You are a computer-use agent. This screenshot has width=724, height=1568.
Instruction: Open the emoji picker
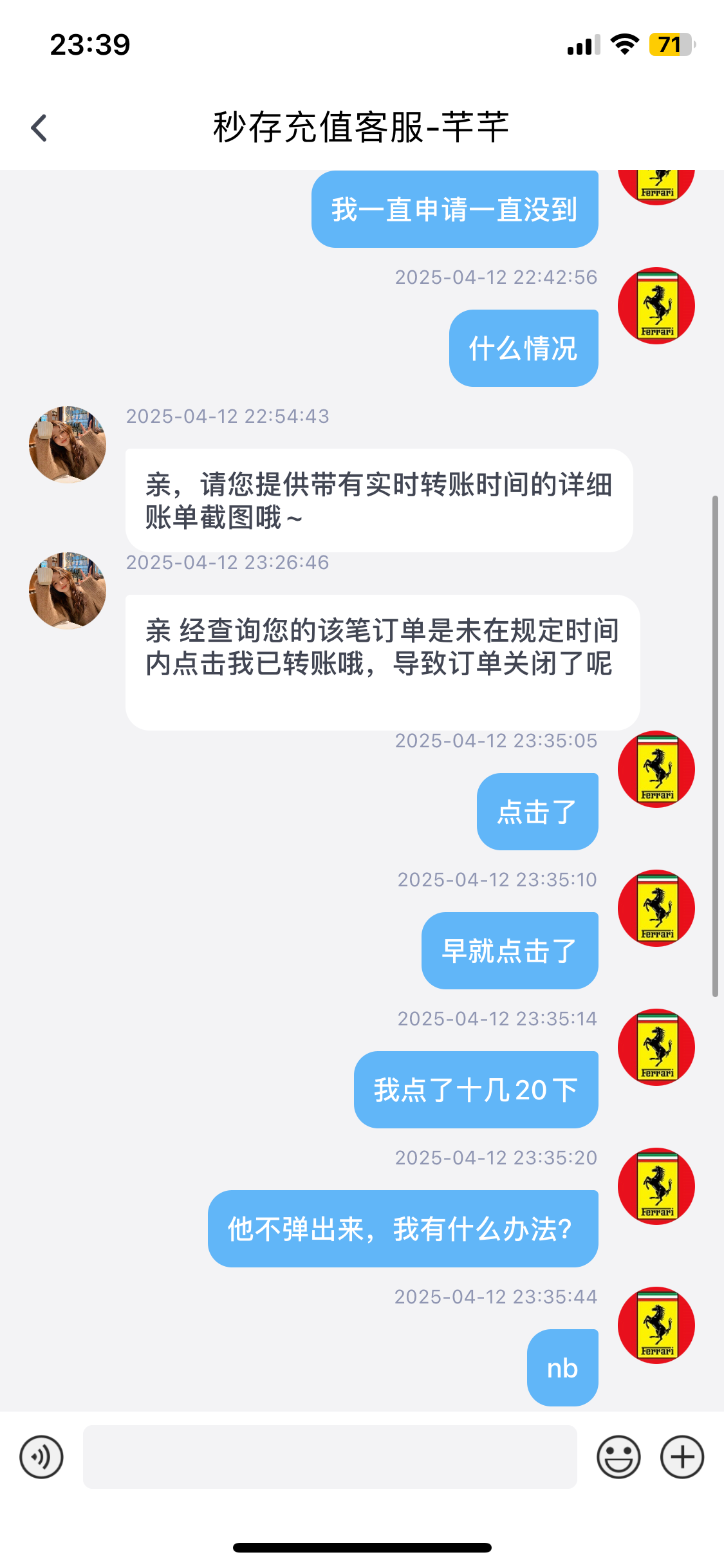pos(618,1457)
